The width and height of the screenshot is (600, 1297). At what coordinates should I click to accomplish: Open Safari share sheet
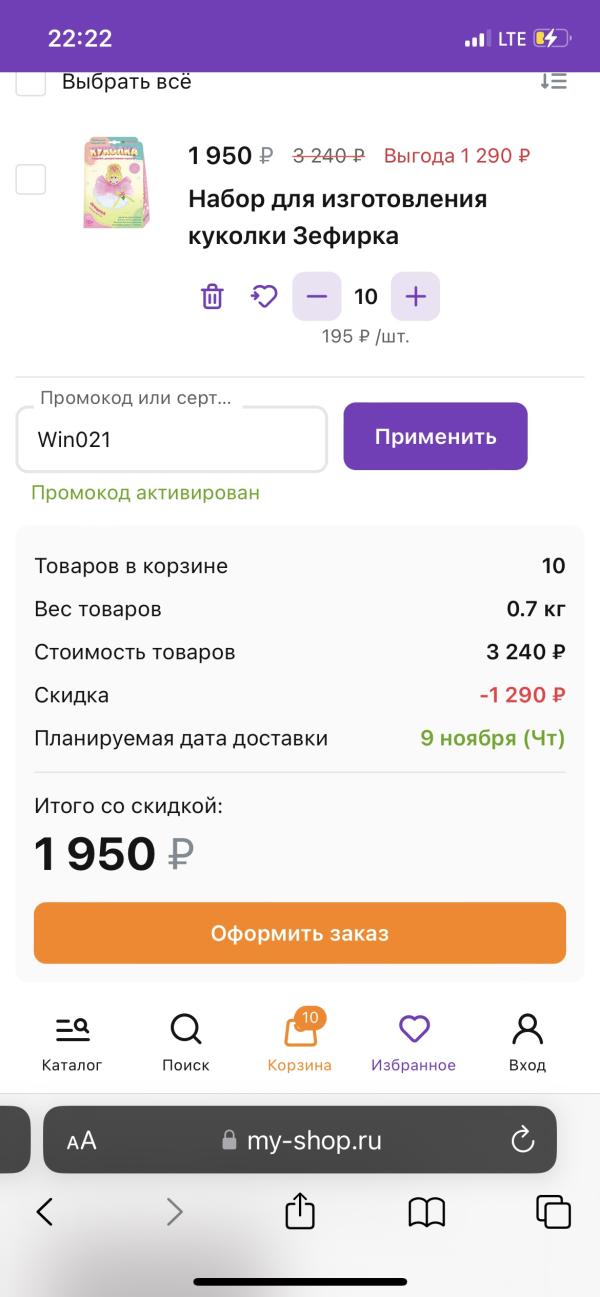tap(300, 1212)
